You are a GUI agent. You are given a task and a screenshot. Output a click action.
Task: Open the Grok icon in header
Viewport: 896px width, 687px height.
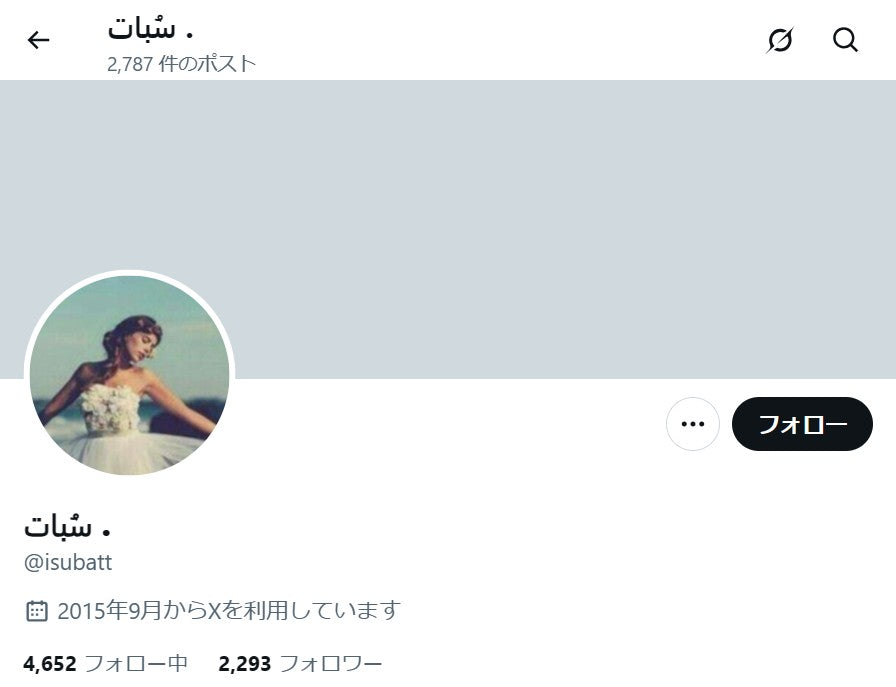tap(780, 40)
